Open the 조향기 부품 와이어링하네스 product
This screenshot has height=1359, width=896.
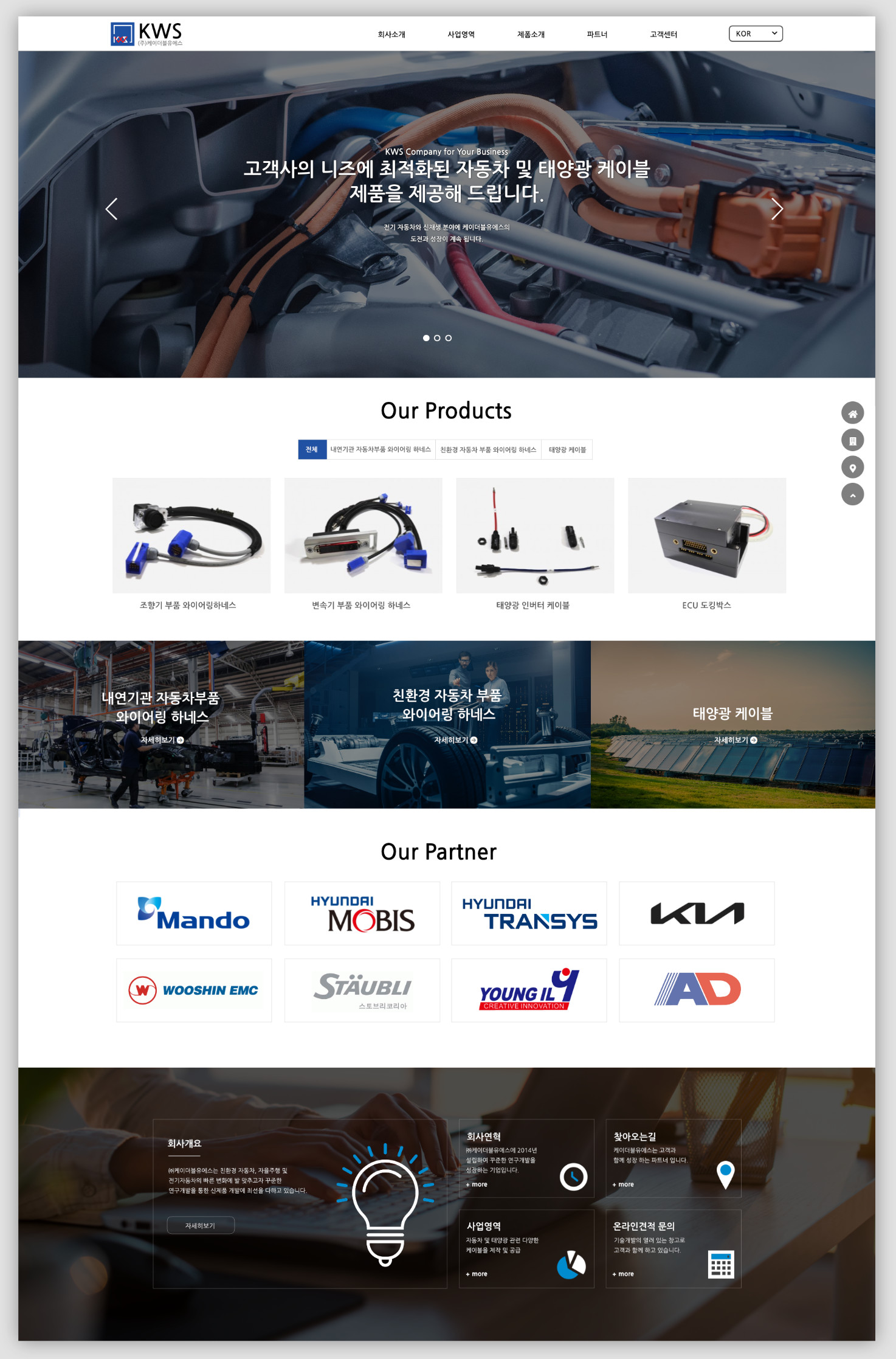(191, 536)
